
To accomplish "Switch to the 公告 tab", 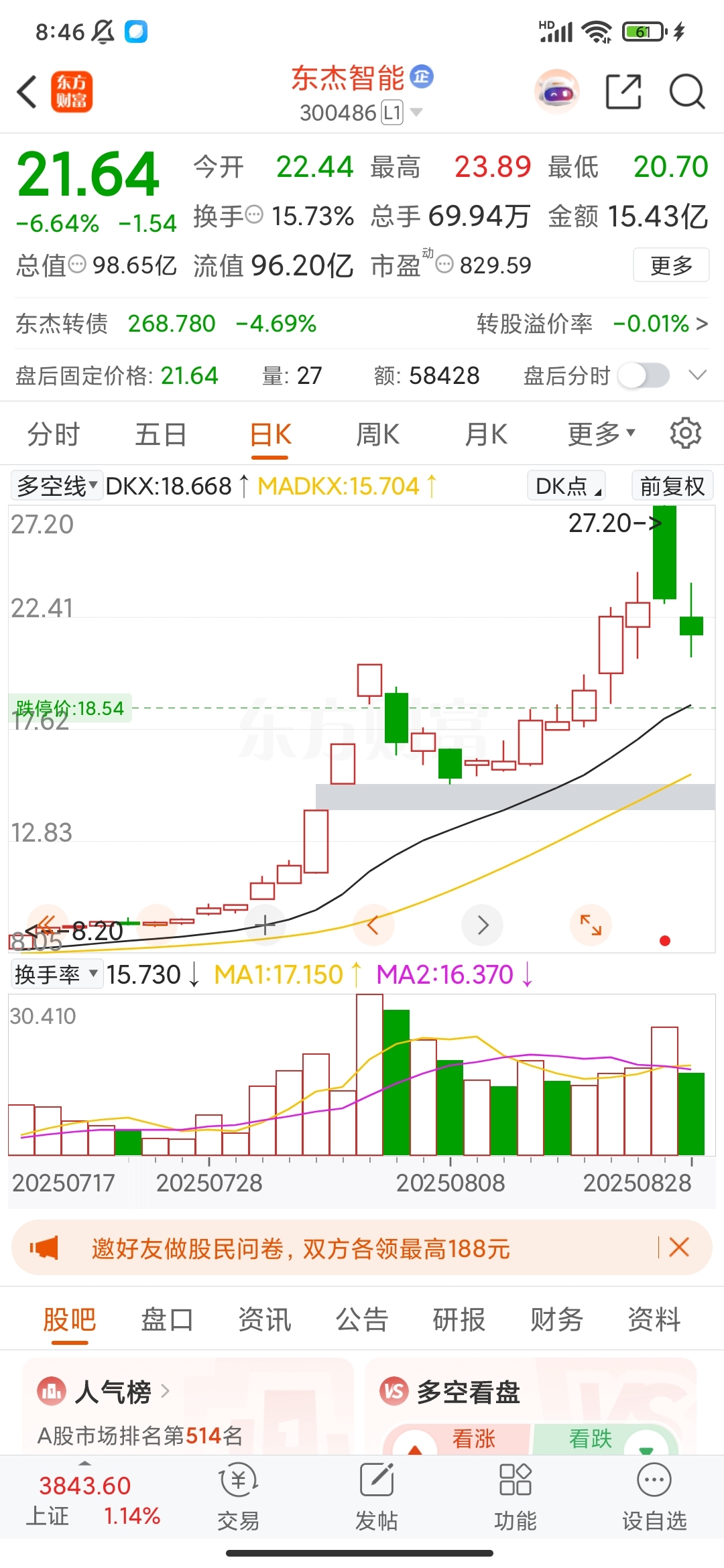I will click(362, 1319).
